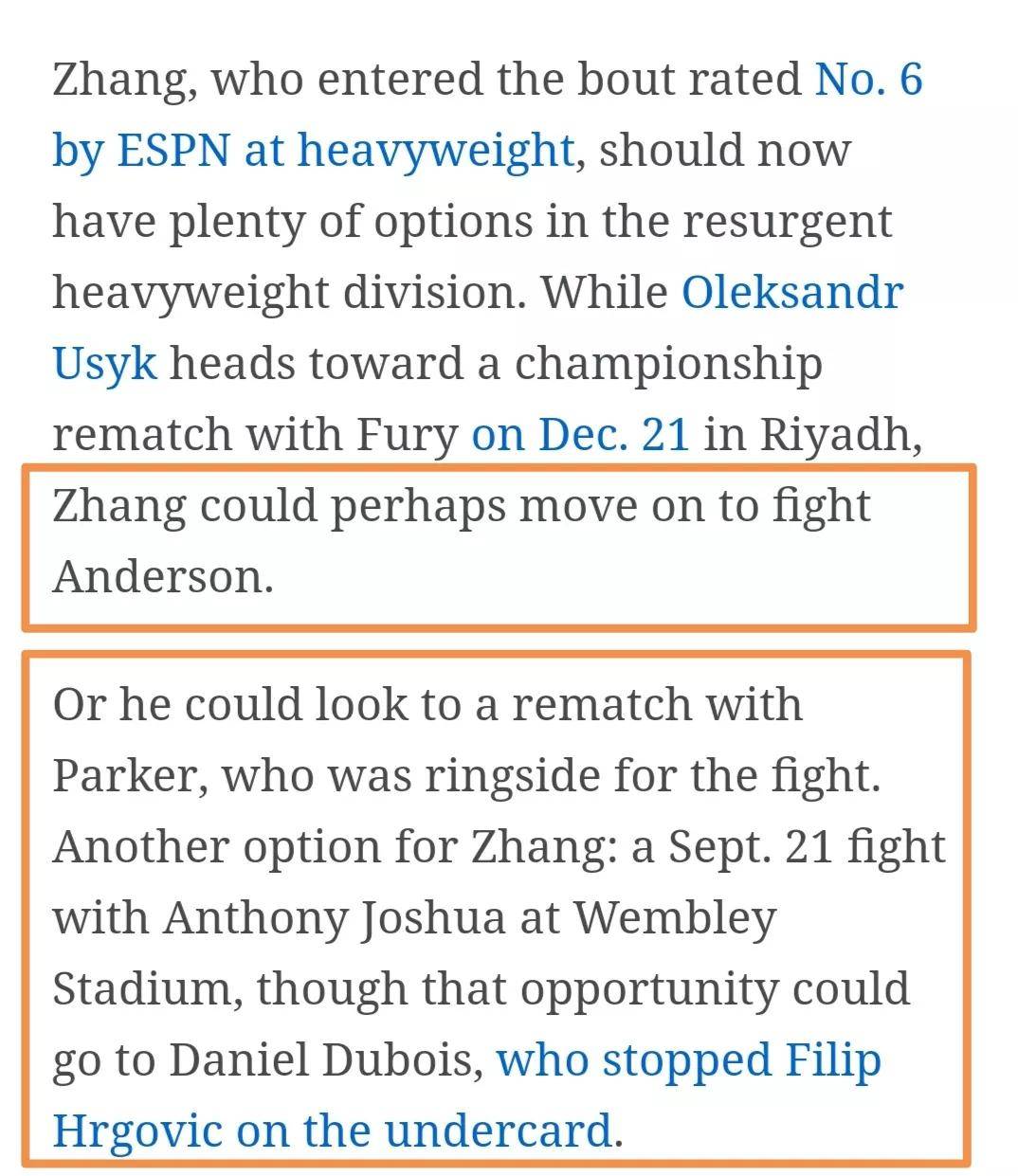Viewport: 1018px width, 1176px height.
Task: Open 'who stopped Filip Hrgovic on the undercard' link
Action: click(x=688, y=1060)
